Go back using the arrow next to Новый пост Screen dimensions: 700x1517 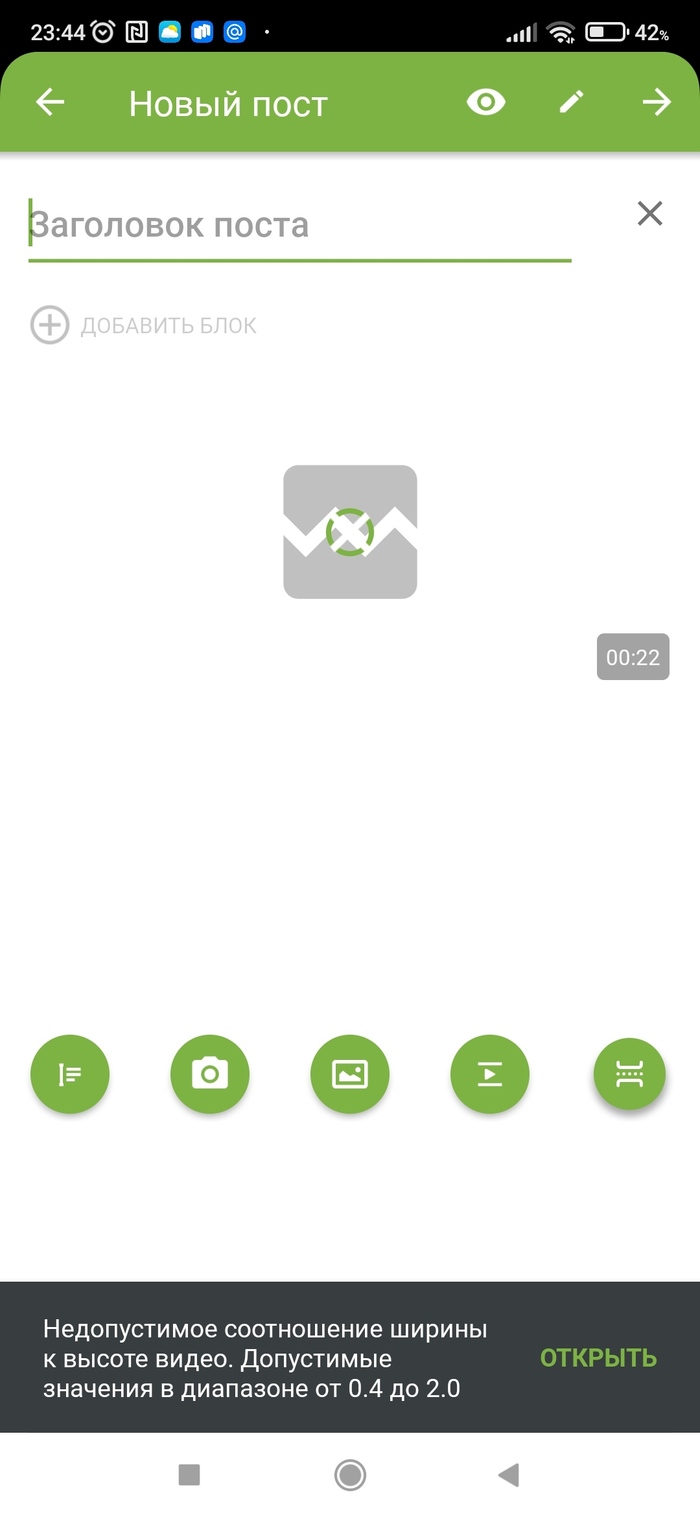[50, 103]
